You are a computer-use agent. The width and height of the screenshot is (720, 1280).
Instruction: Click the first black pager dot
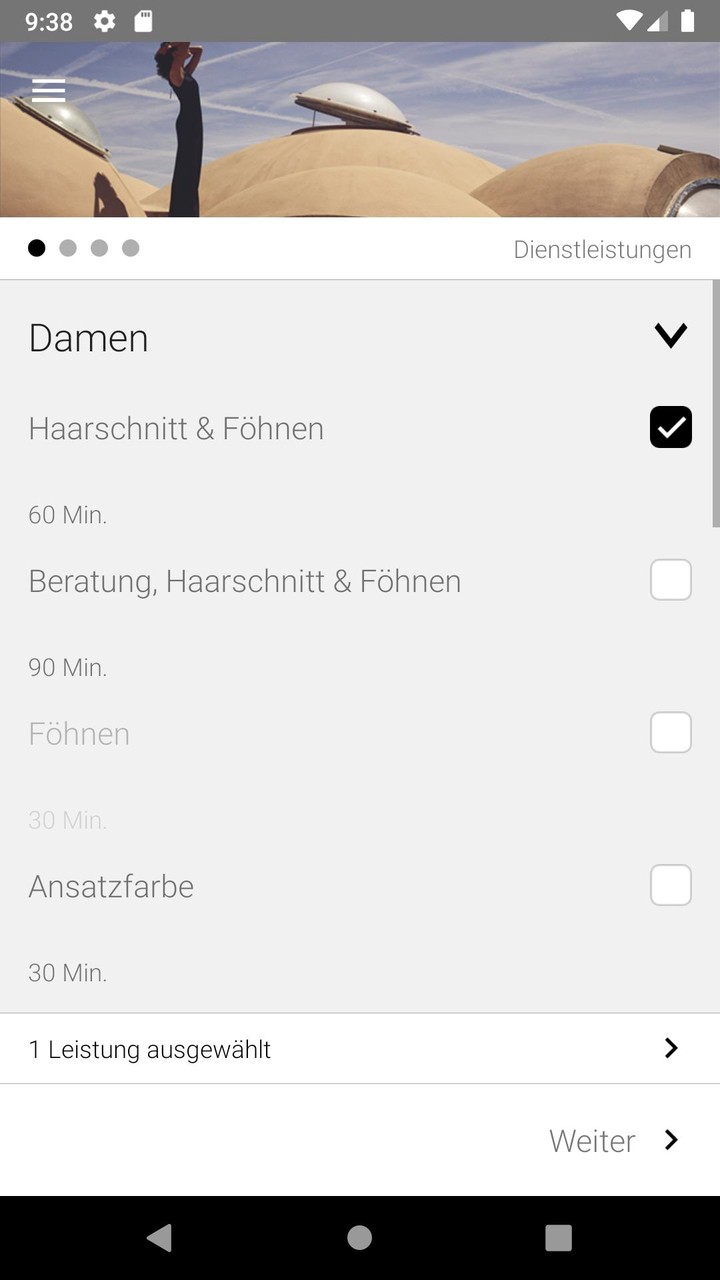pyautogui.click(x=37, y=247)
